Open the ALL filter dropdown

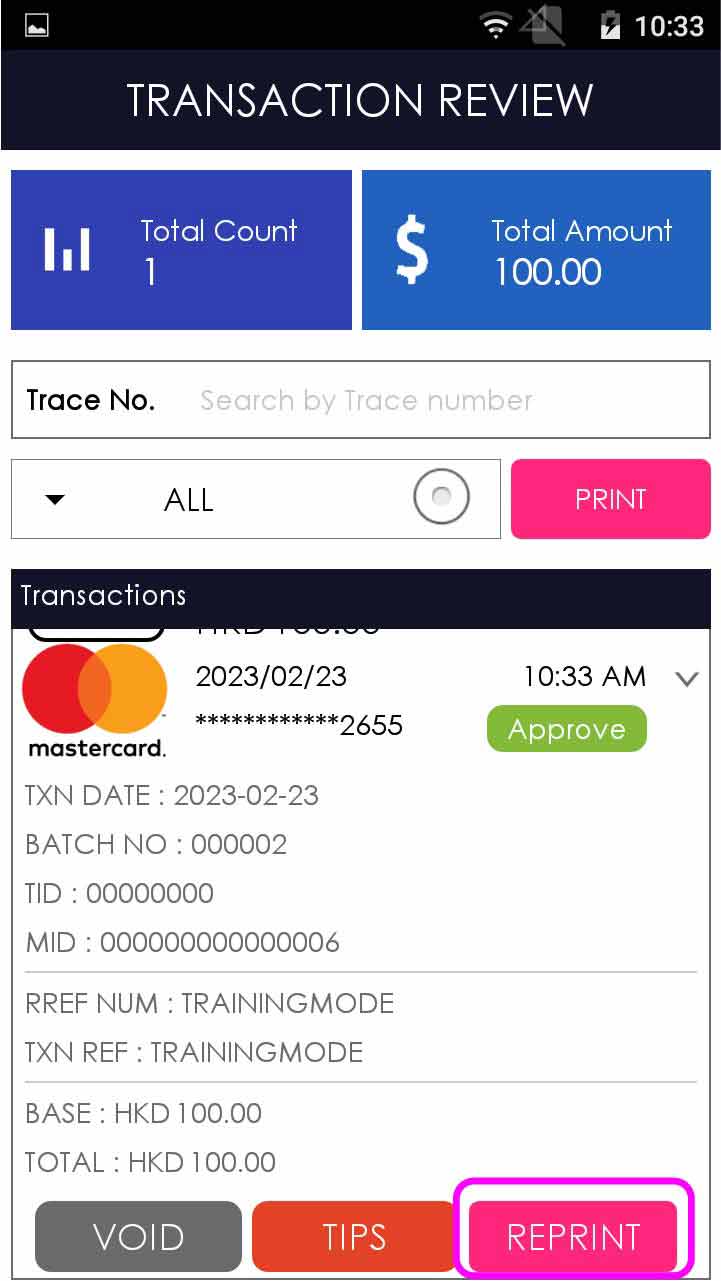tap(190, 499)
